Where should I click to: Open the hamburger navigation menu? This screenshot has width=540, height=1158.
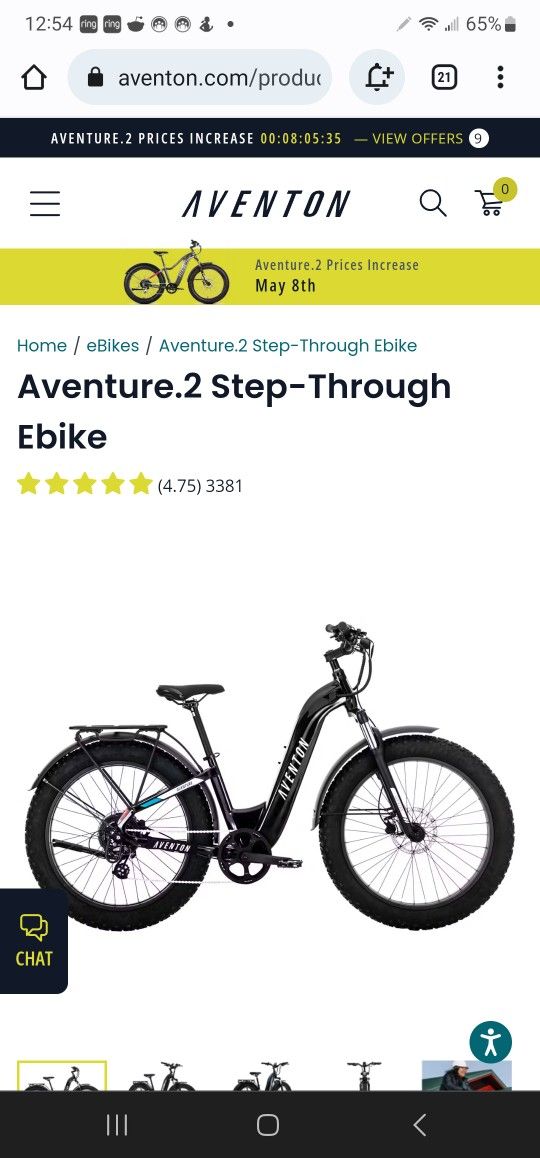point(45,203)
